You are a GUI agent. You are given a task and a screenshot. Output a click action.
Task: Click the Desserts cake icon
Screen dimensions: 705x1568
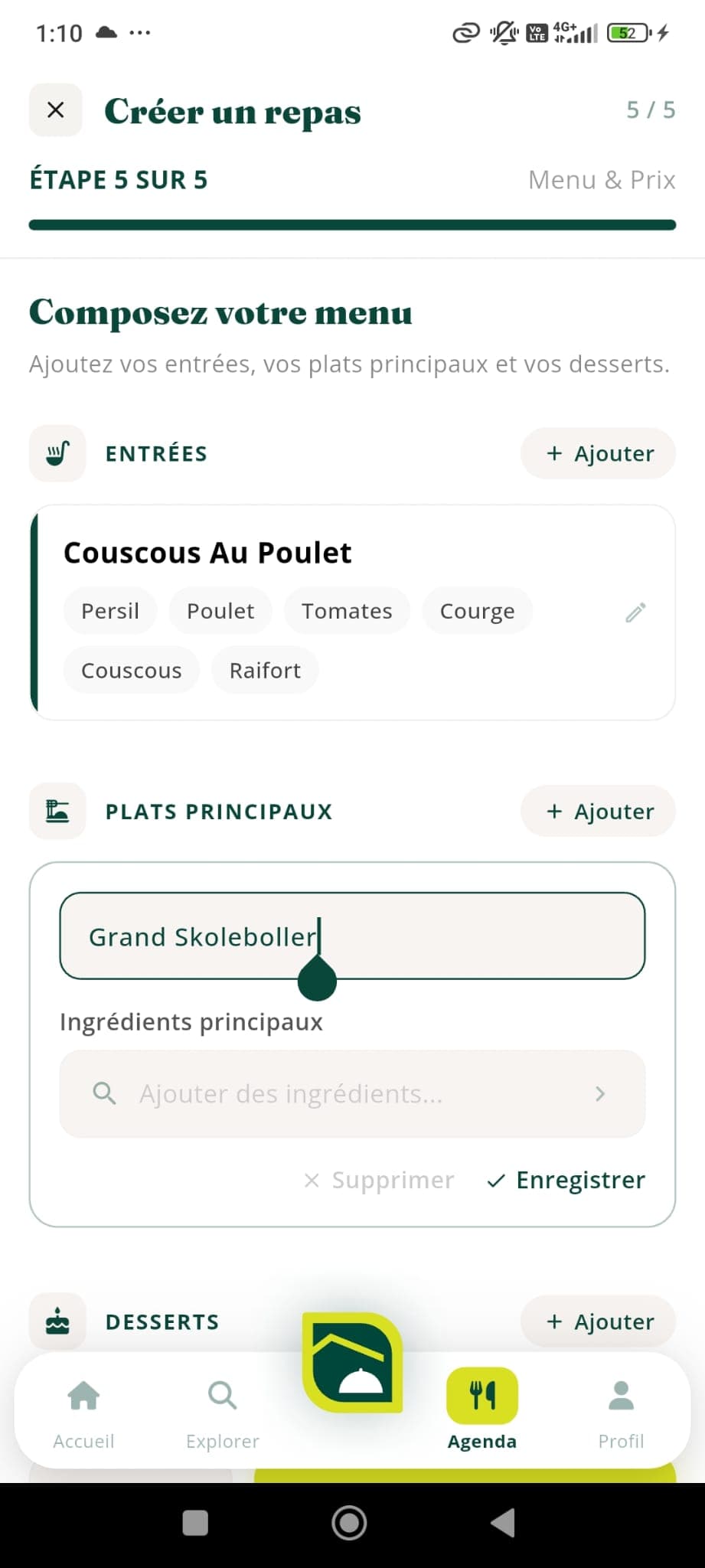57,1321
